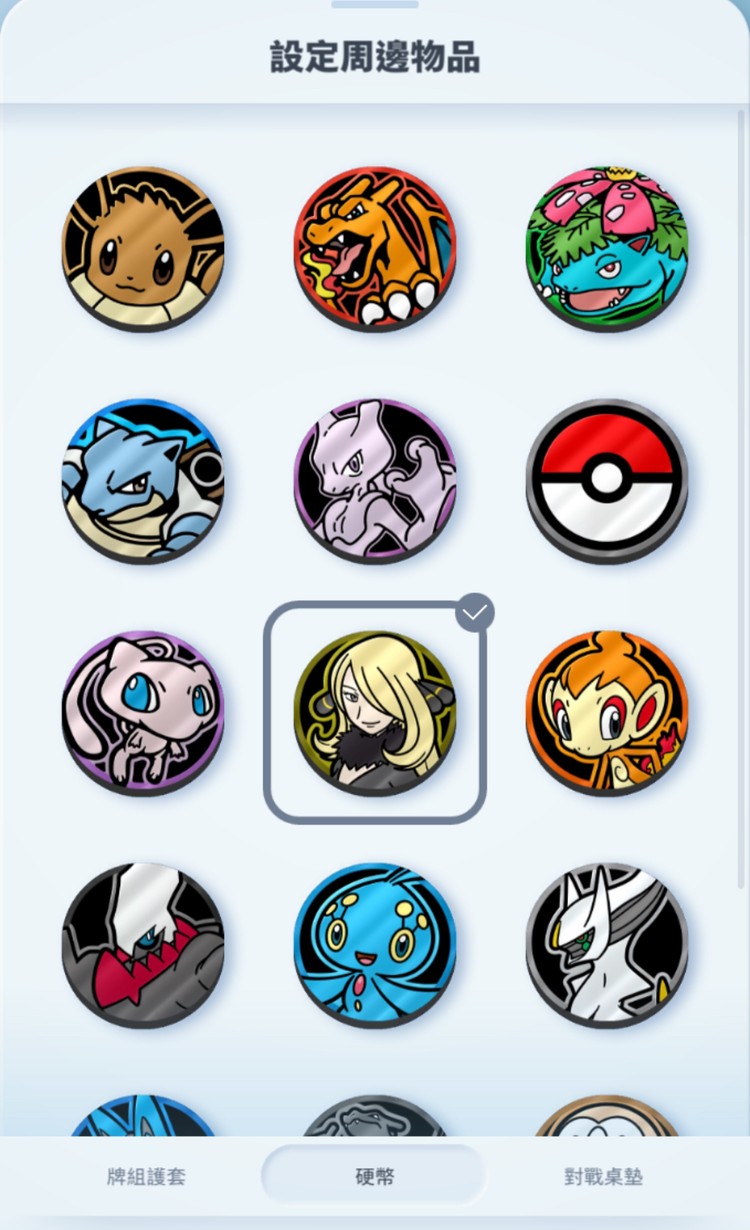Open the 硬幣 tab
The height and width of the screenshot is (1230, 750).
[373, 1176]
